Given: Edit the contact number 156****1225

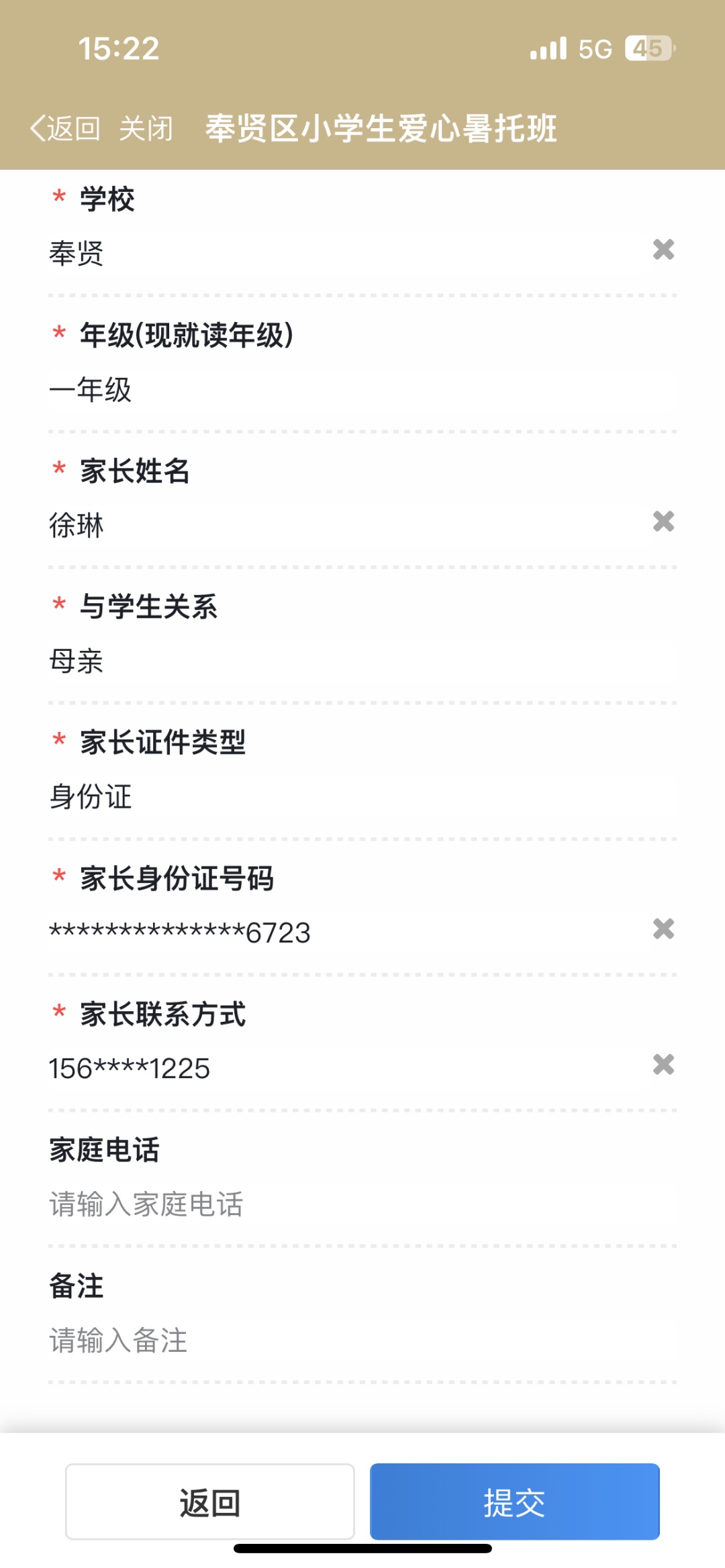Looking at the screenshot, I should [x=342, y=1068].
